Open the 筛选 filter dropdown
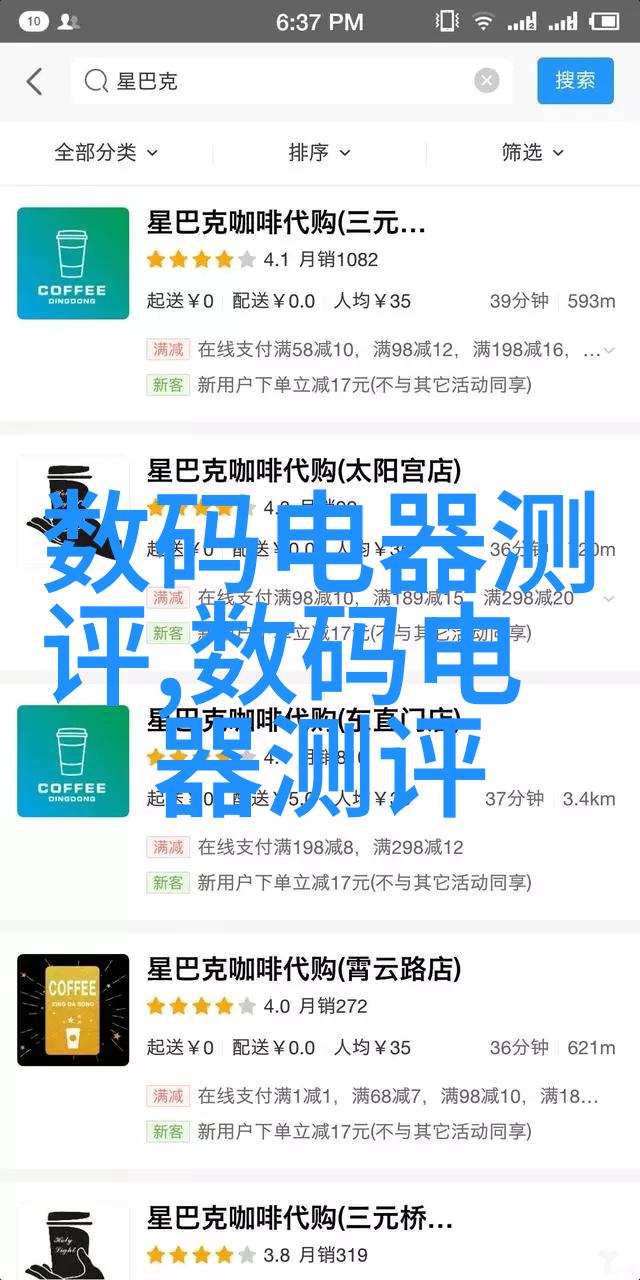This screenshot has height=1280, width=640. point(532,152)
